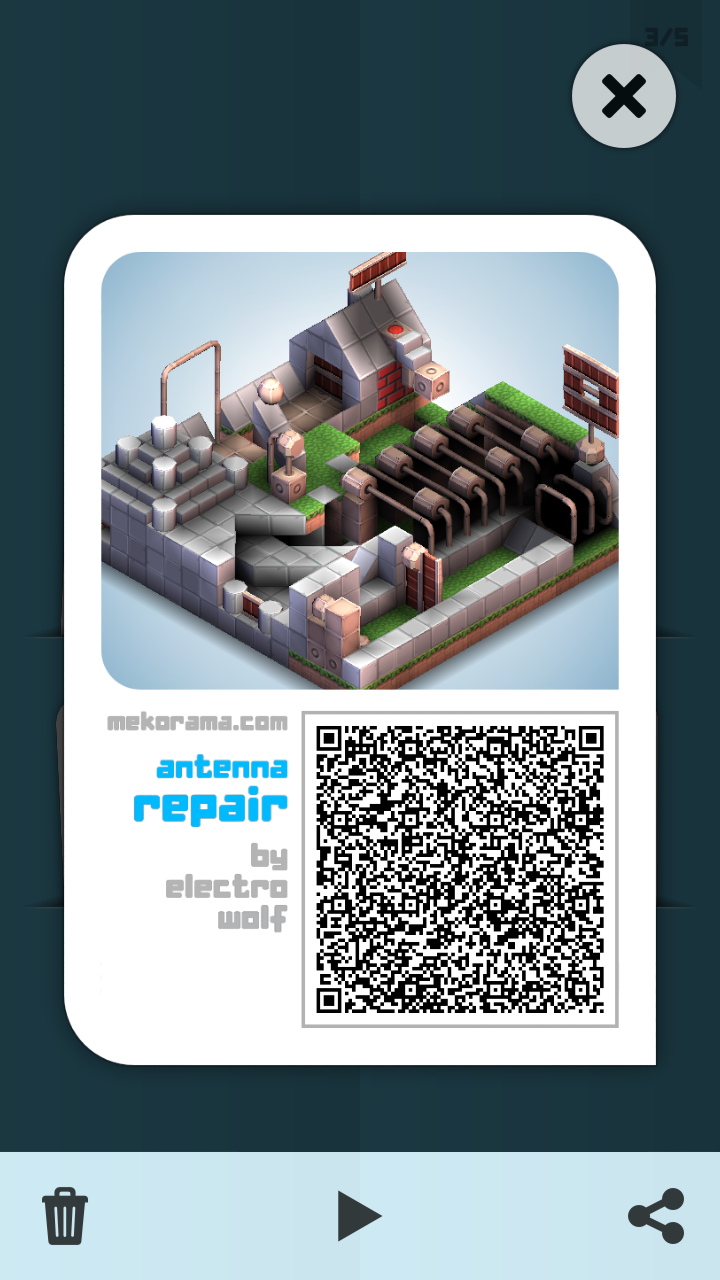
Task: Close the antenna repair level card
Action: click(x=624, y=97)
